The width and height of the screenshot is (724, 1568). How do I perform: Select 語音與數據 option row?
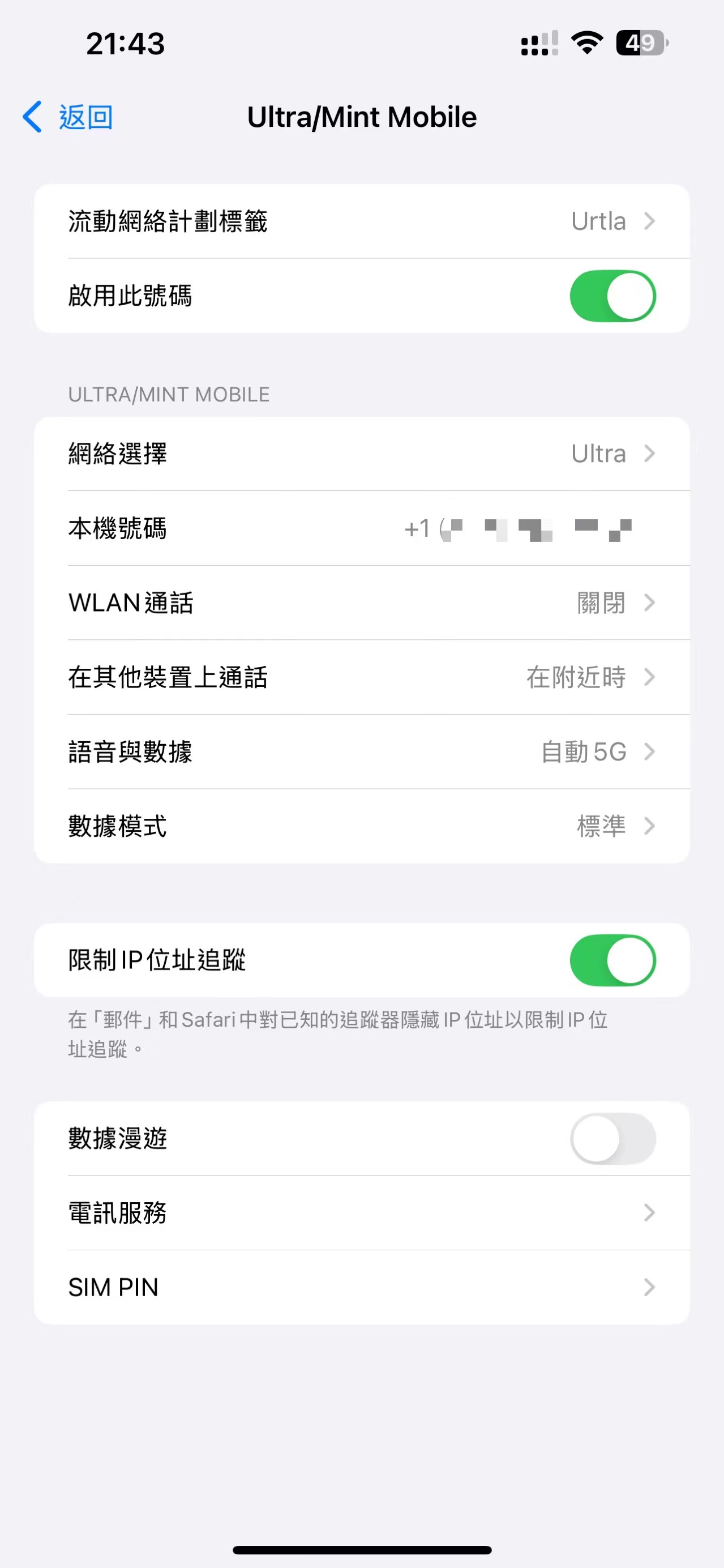click(x=361, y=753)
